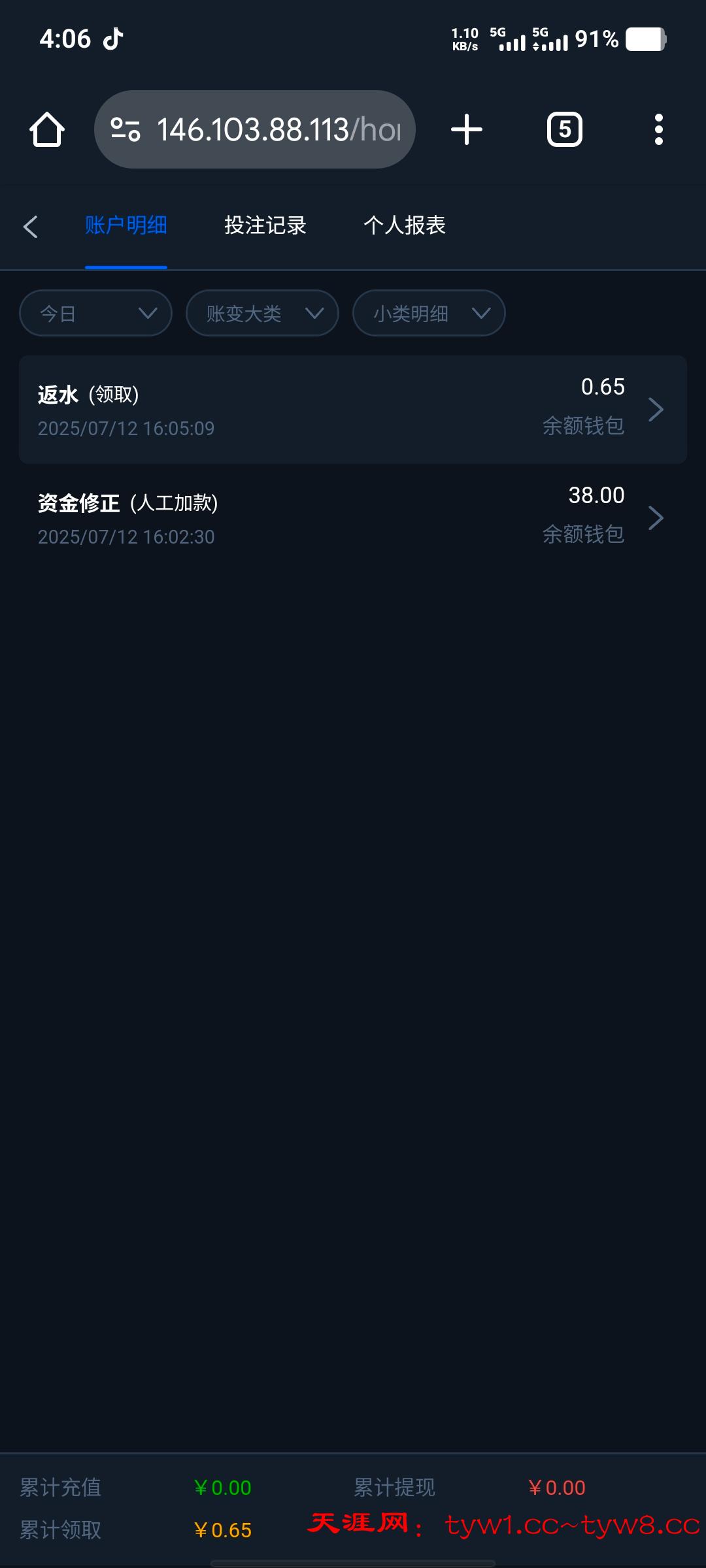Tap the back arrow above 账户明细

coord(31,225)
